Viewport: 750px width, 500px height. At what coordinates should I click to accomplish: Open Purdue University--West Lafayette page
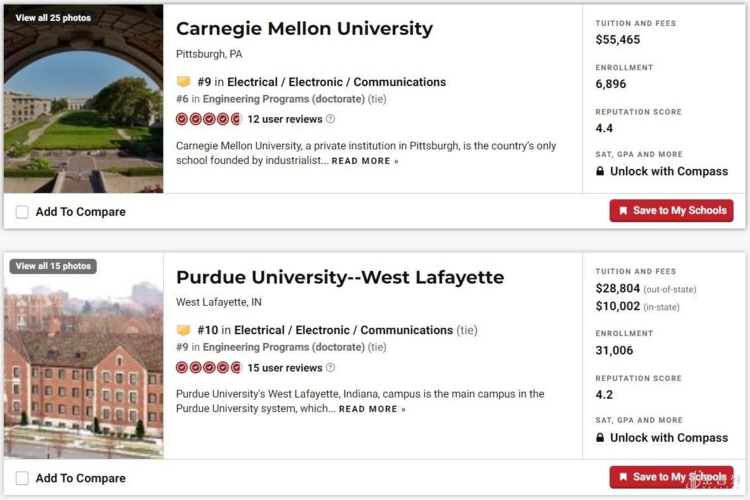(x=340, y=277)
